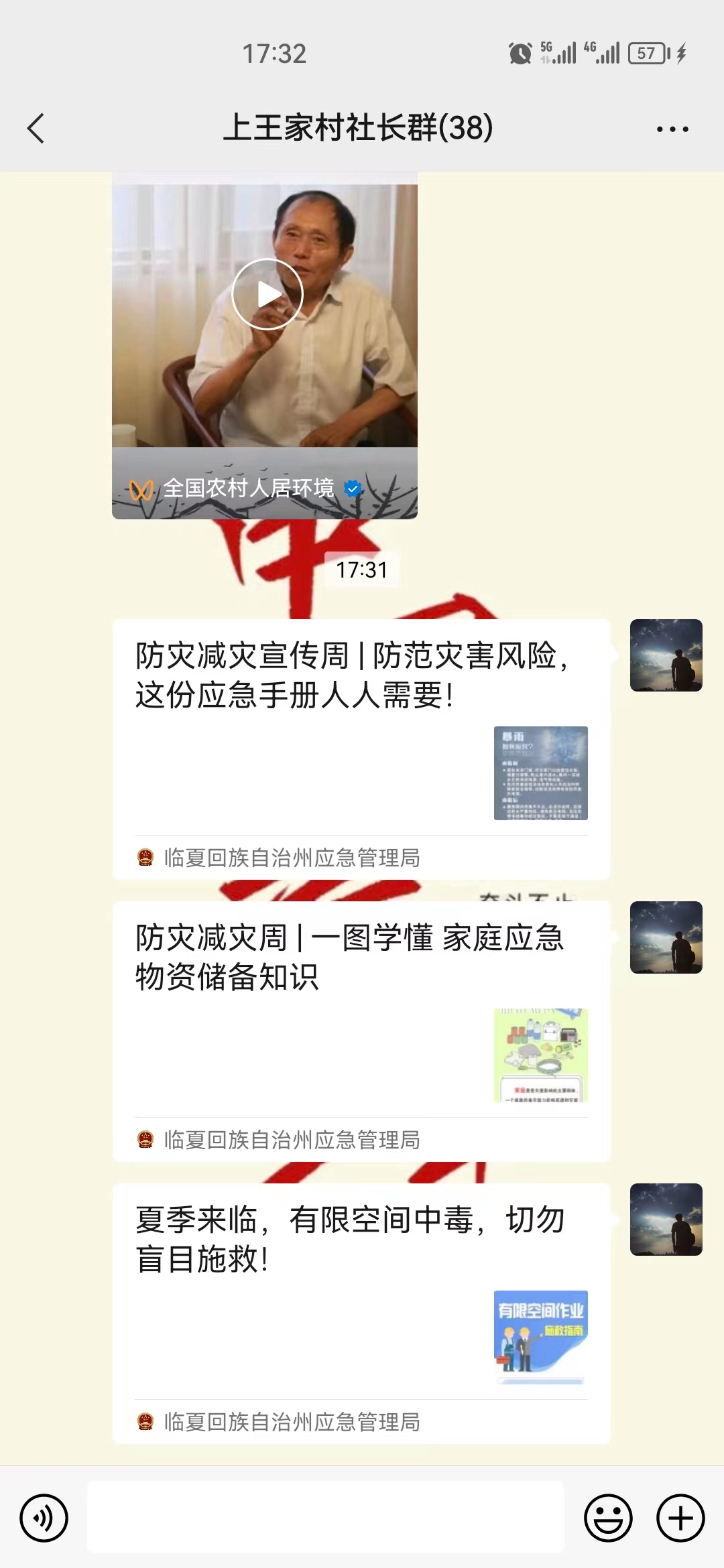The height and width of the screenshot is (1568, 724).
Task: Open the plus attachments panel
Action: 680,1518
